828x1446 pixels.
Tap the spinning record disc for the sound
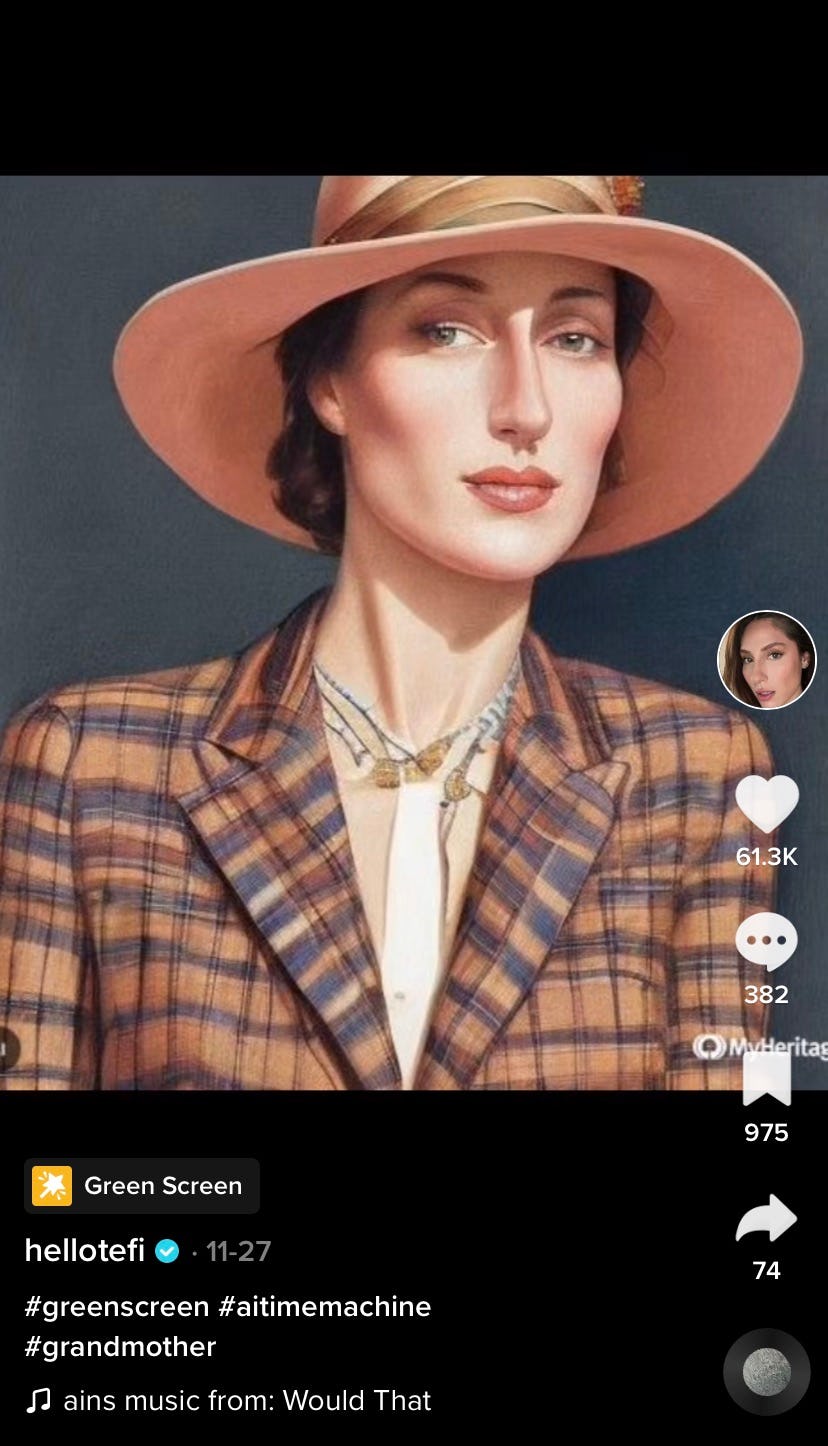click(766, 1372)
